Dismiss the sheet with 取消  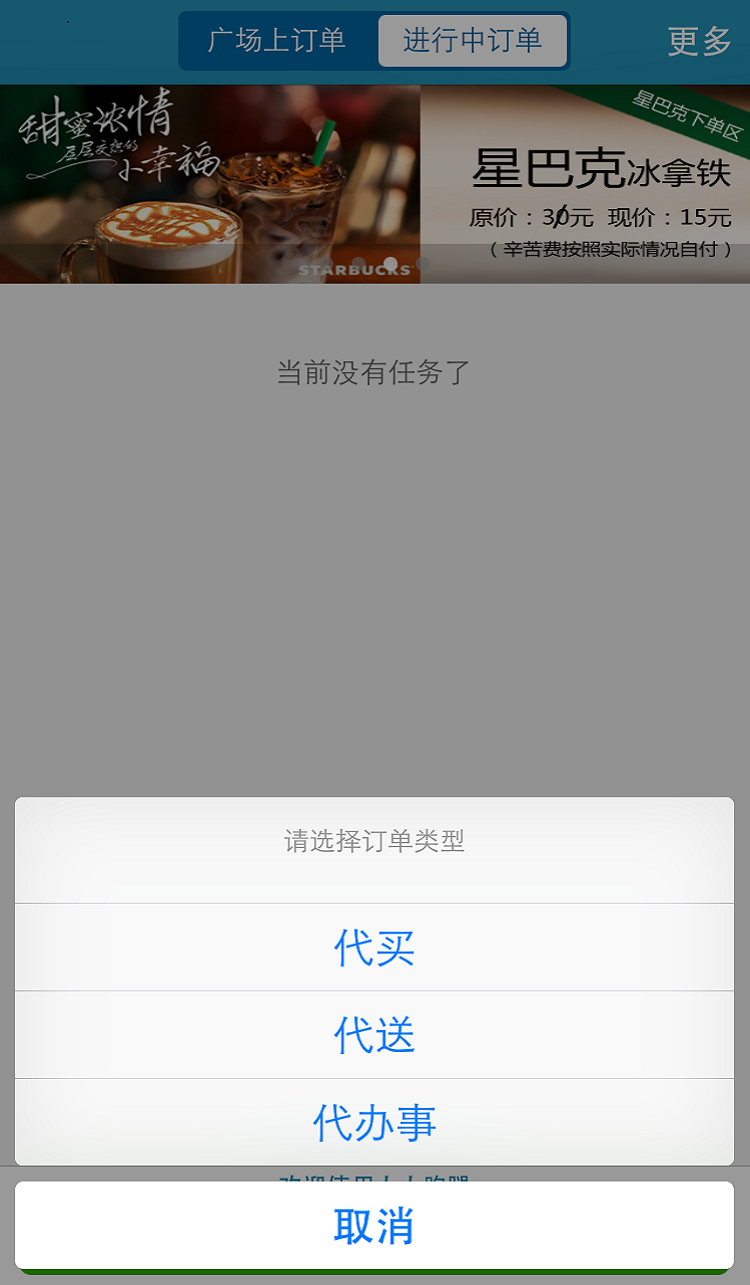point(374,1225)
